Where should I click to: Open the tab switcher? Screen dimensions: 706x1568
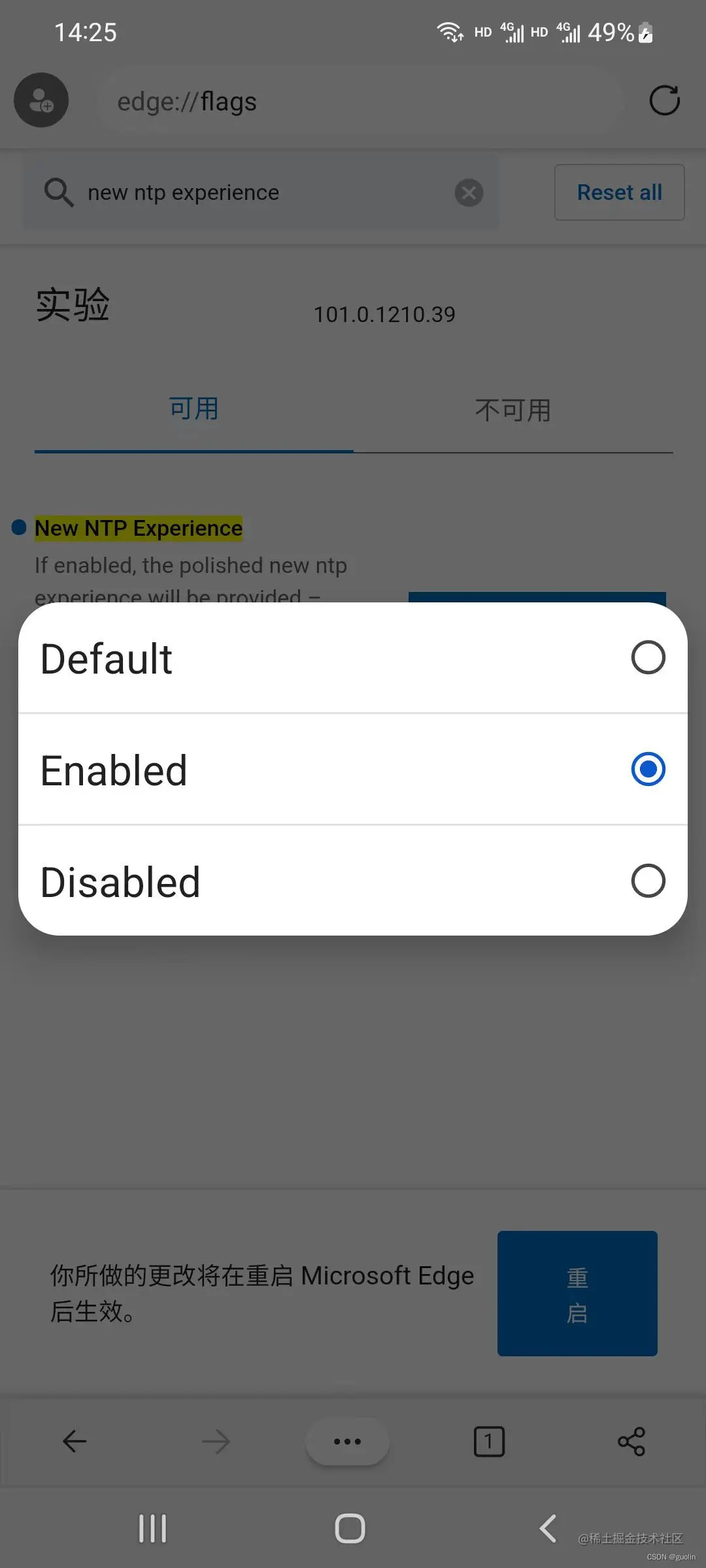pyautogui.click(x=489, y=1441)
